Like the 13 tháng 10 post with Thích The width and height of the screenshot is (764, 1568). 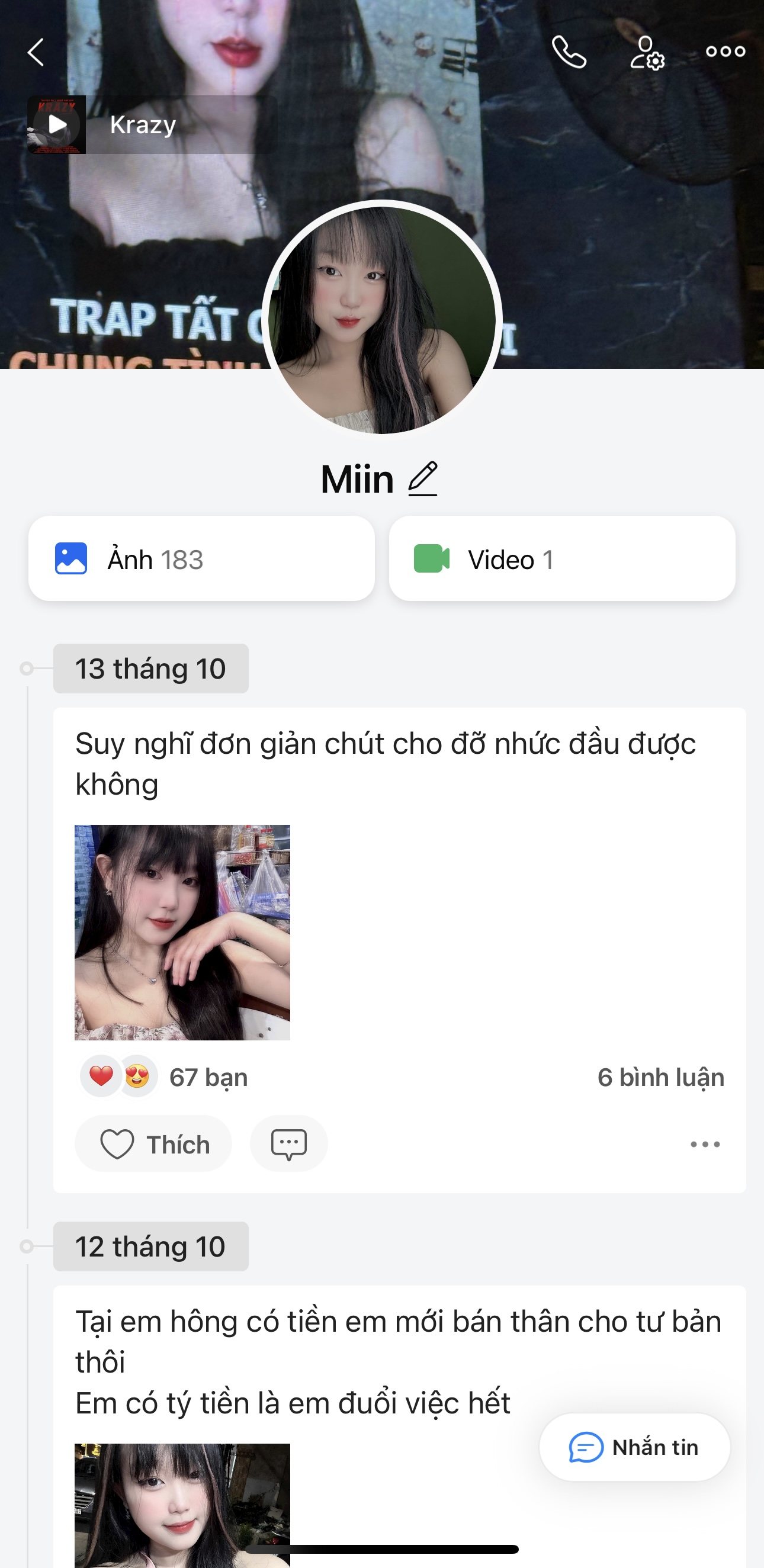coord(153,1145)
